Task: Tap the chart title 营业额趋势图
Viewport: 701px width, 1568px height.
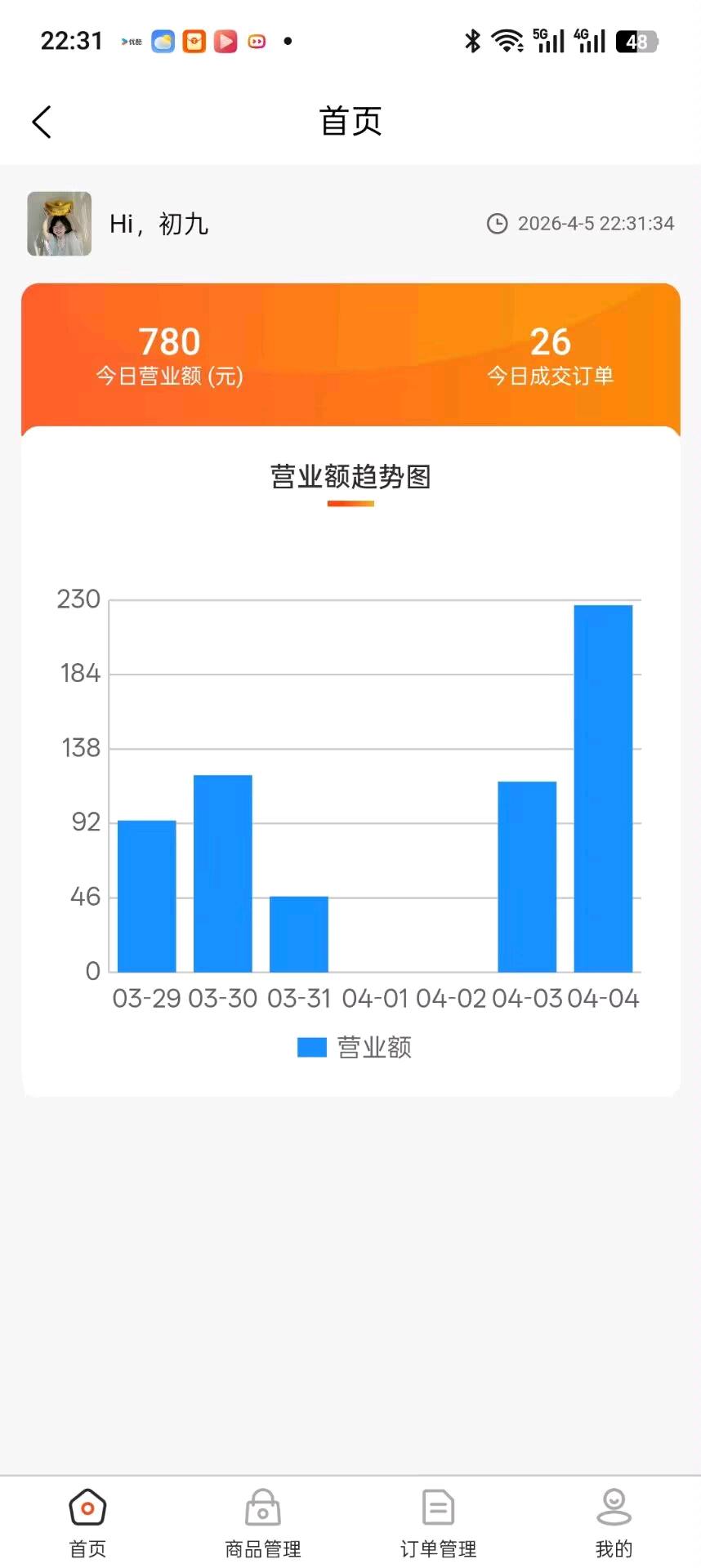Action: (350, 479)
